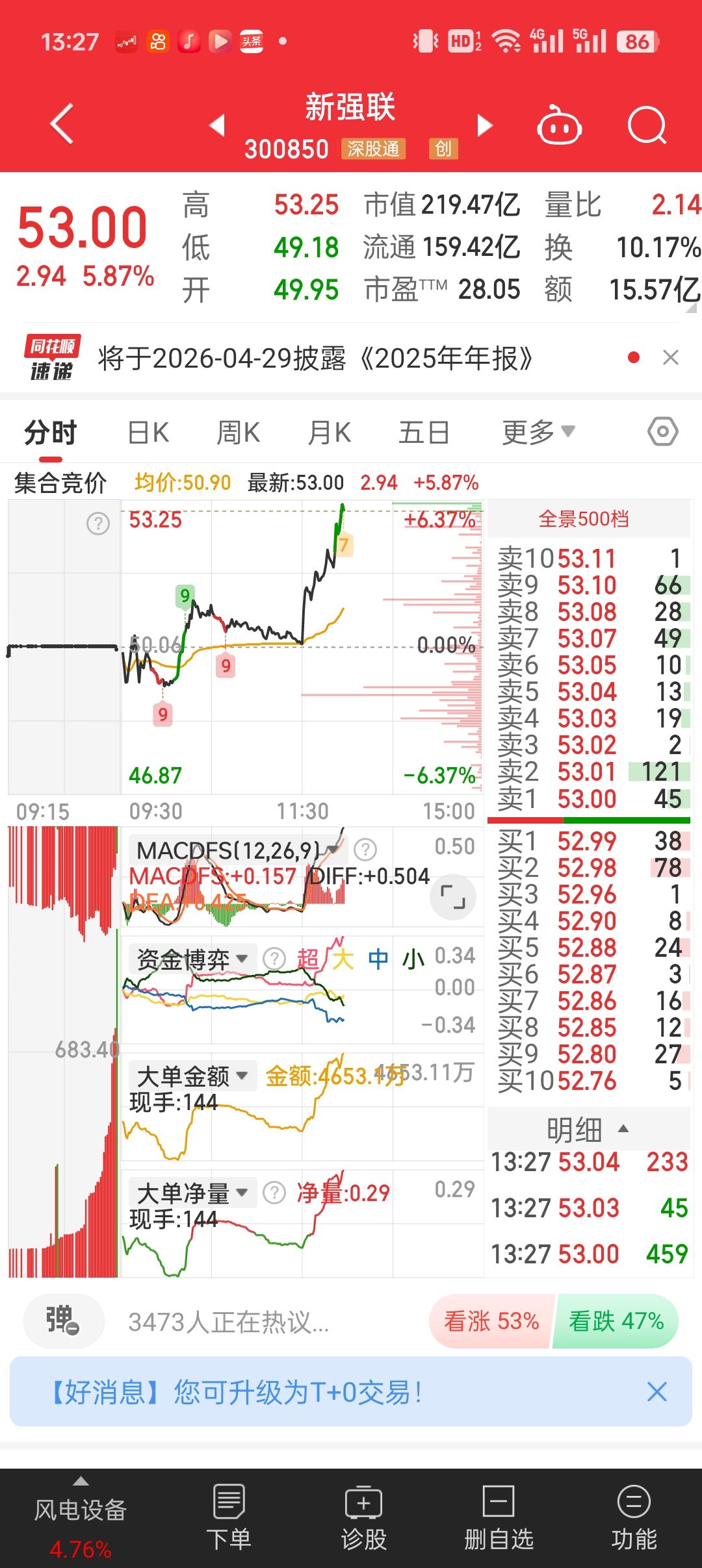Image resolution: width=702 pixels, height=1568 pixels.
Task: Change the 资金博弈 indicator dropdown
Action: (x=192, y=959)
